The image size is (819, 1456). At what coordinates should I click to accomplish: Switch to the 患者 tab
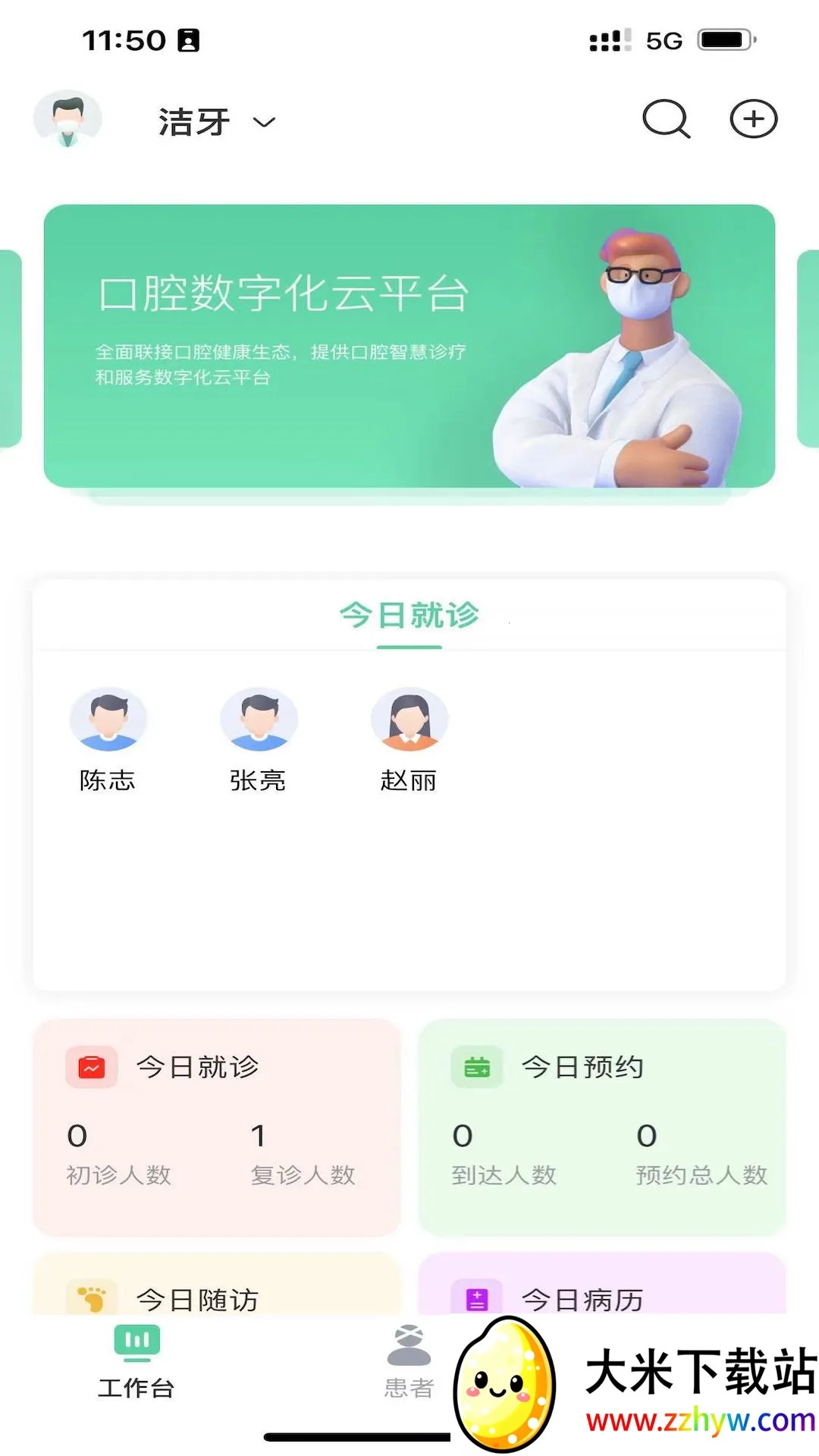(409, 1361)
